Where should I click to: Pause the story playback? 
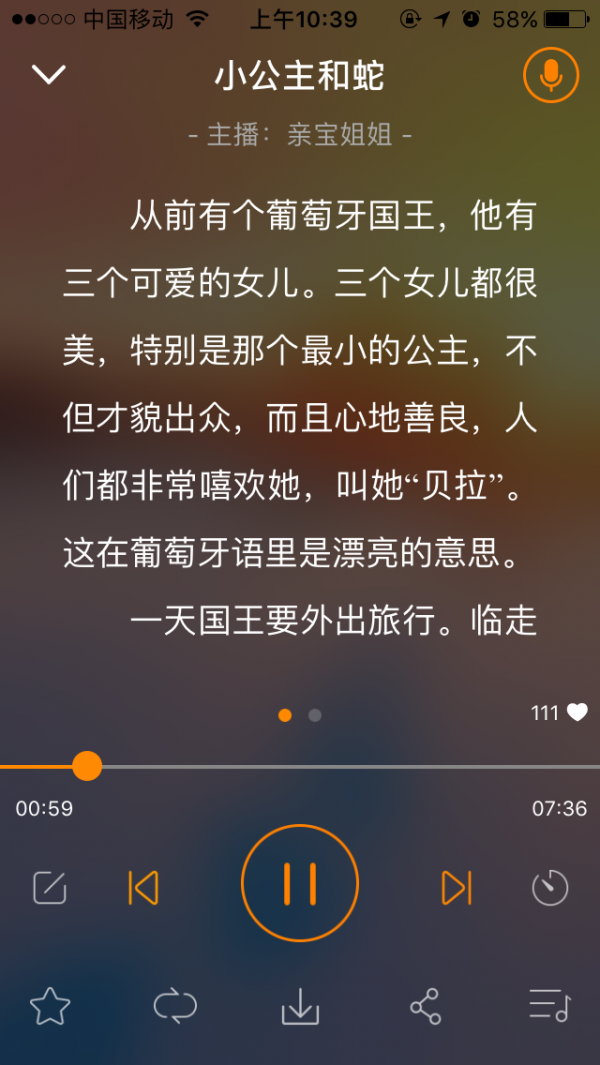tap(300, 883)
